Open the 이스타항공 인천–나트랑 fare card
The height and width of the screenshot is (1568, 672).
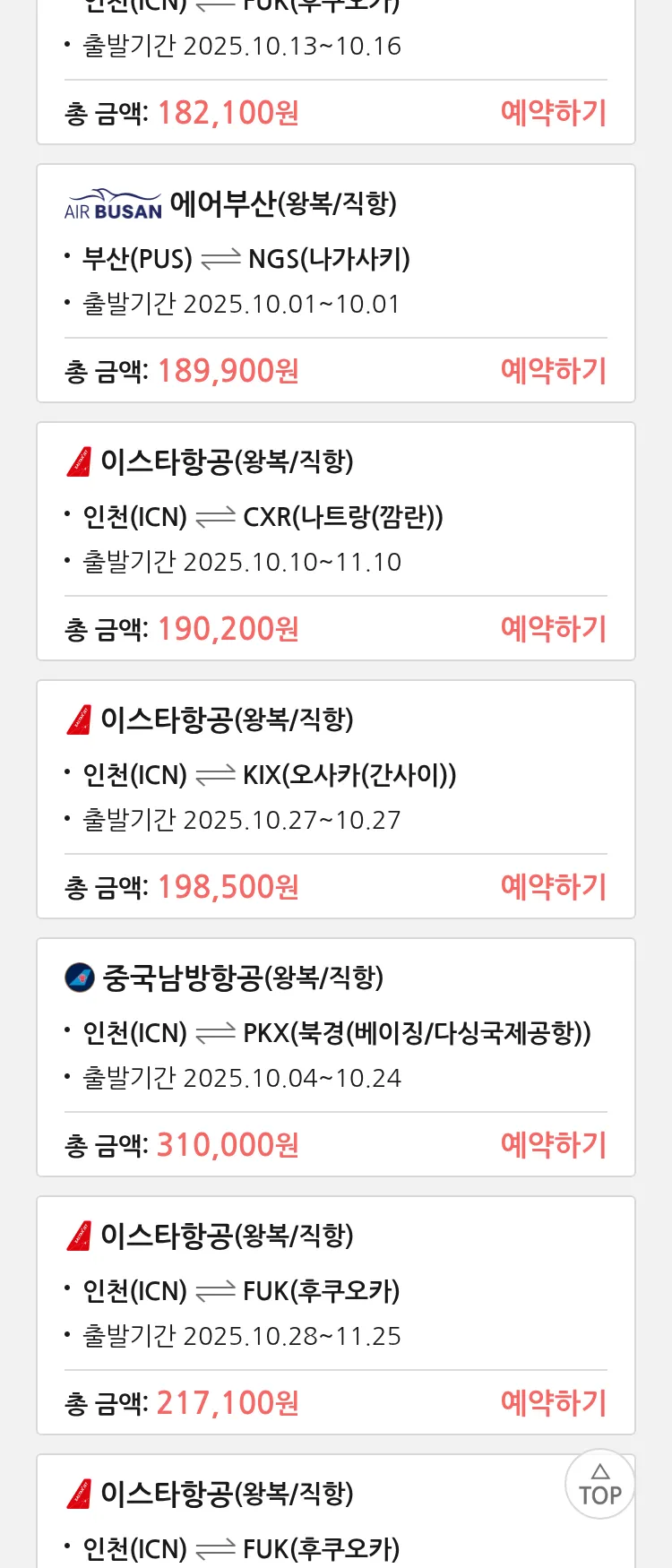pyautogui.click(x=335, y=518)
